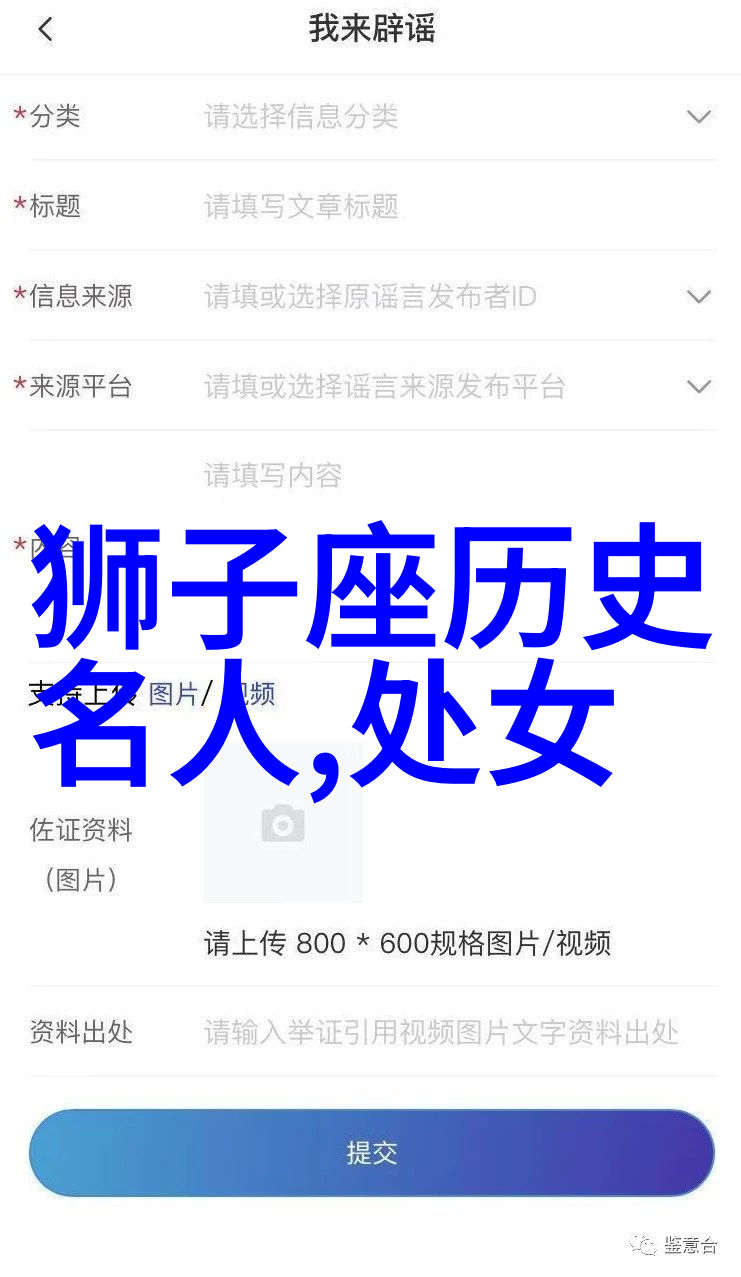Tap the 标题 title input field
The height and width of the screenshot is (1277, 741).
[x=450, y=207]
